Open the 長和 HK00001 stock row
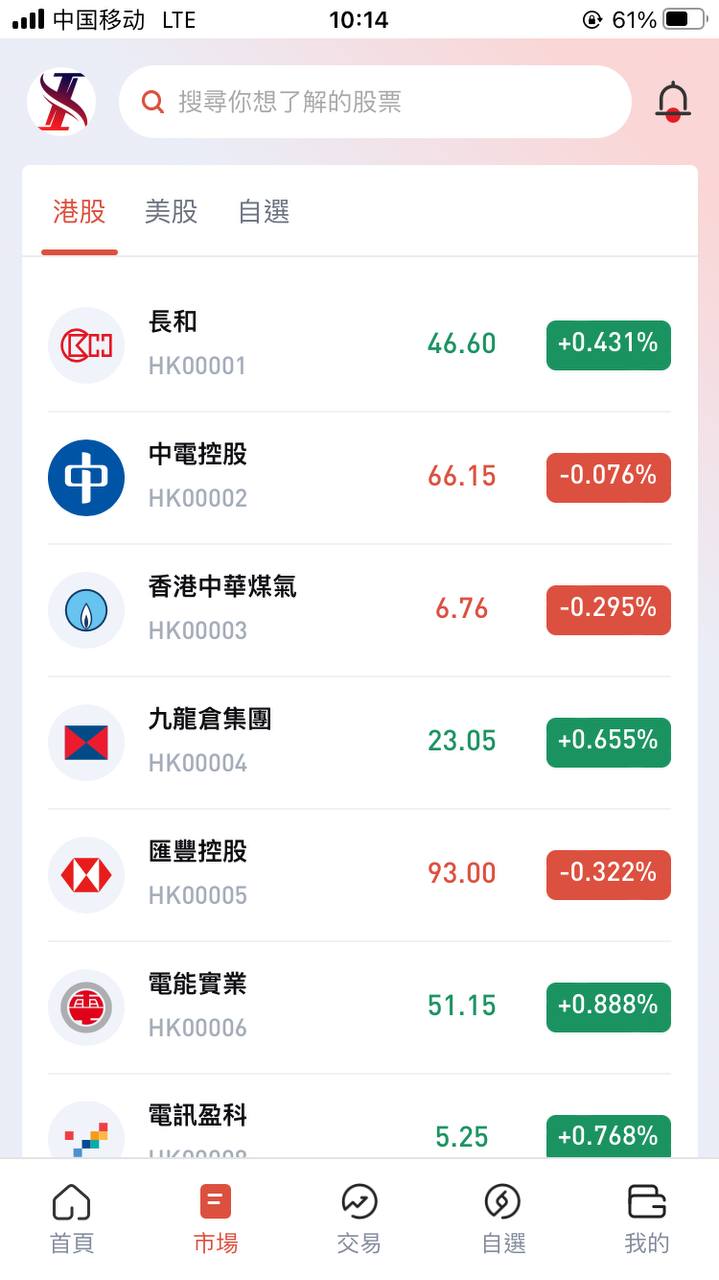719x1280 pixels. point(359,345)
